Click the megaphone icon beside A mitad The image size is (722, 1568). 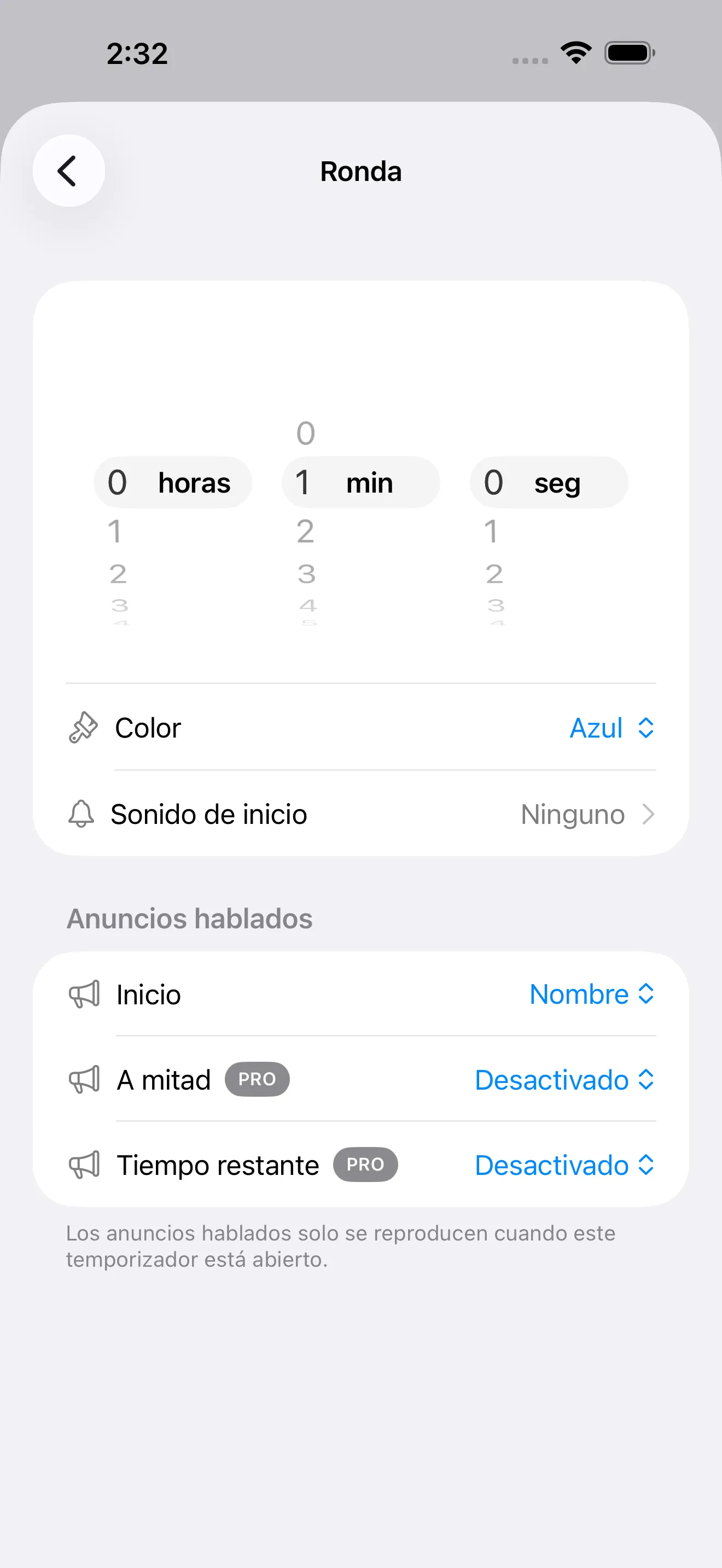[85, 1079]
